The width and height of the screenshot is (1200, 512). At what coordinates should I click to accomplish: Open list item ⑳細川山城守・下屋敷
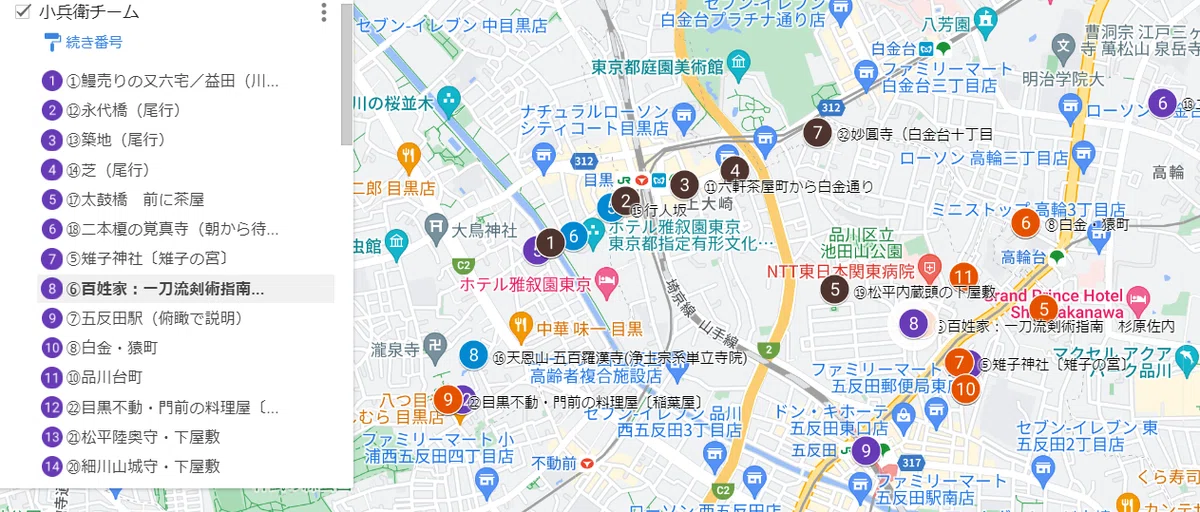[186, 466]
